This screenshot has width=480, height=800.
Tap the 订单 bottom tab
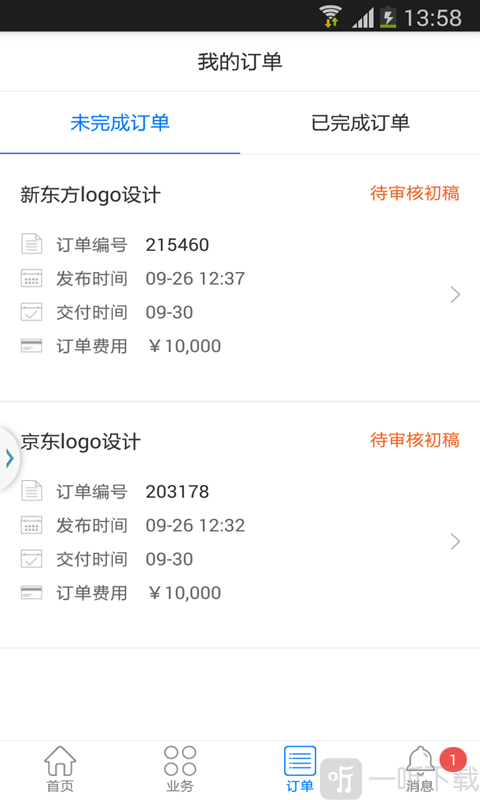pyautogui.click(x=300, y=769)
